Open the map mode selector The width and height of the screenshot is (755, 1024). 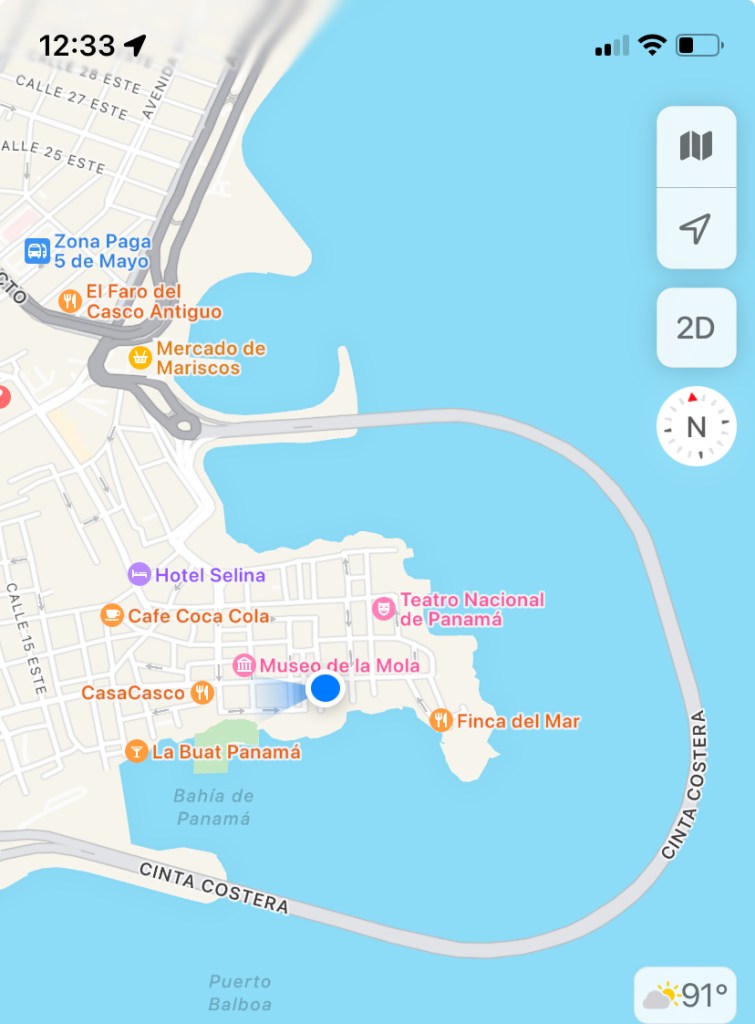(x=696, y=147)
